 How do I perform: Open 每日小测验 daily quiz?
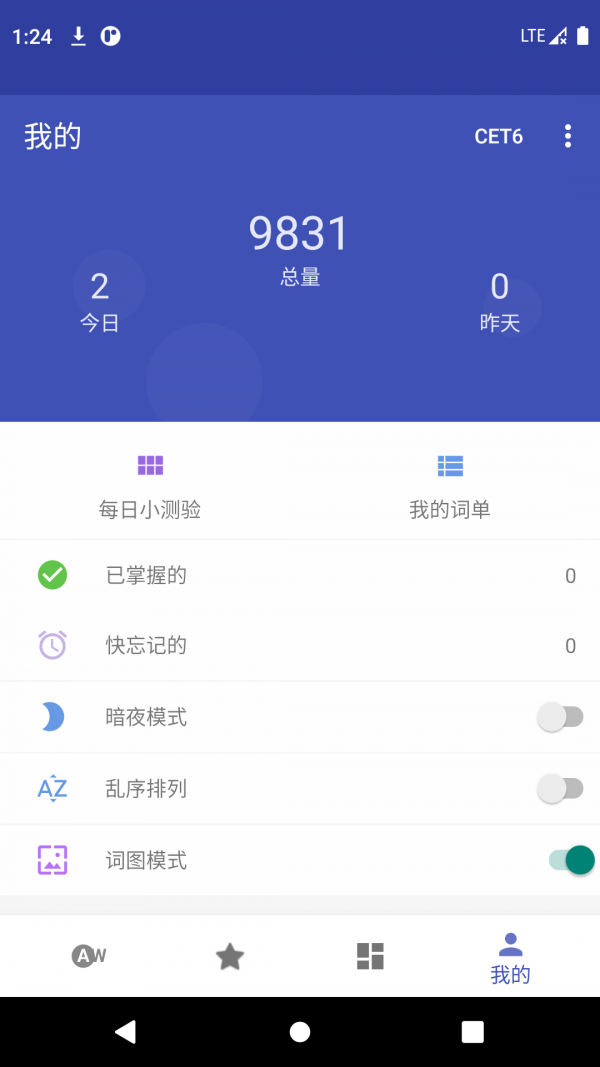click(150, 486)
